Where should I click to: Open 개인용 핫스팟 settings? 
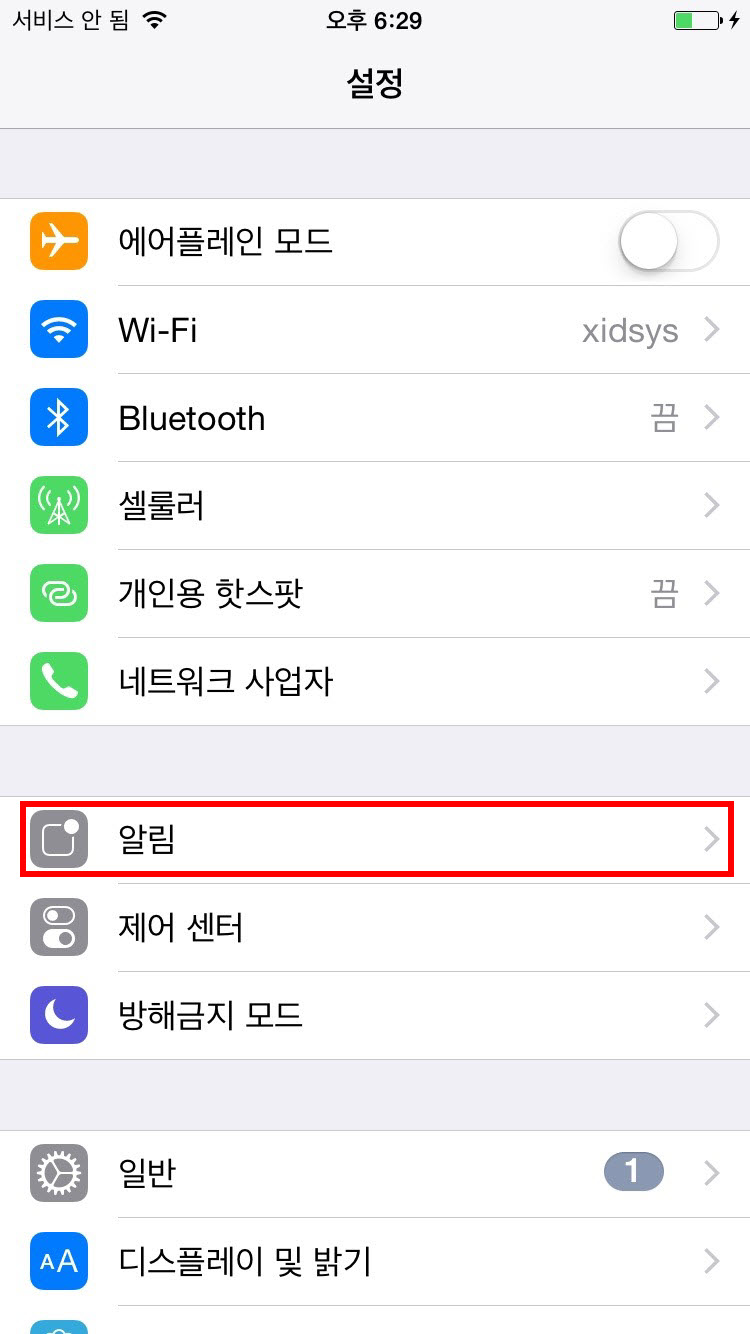coord(375,594)
